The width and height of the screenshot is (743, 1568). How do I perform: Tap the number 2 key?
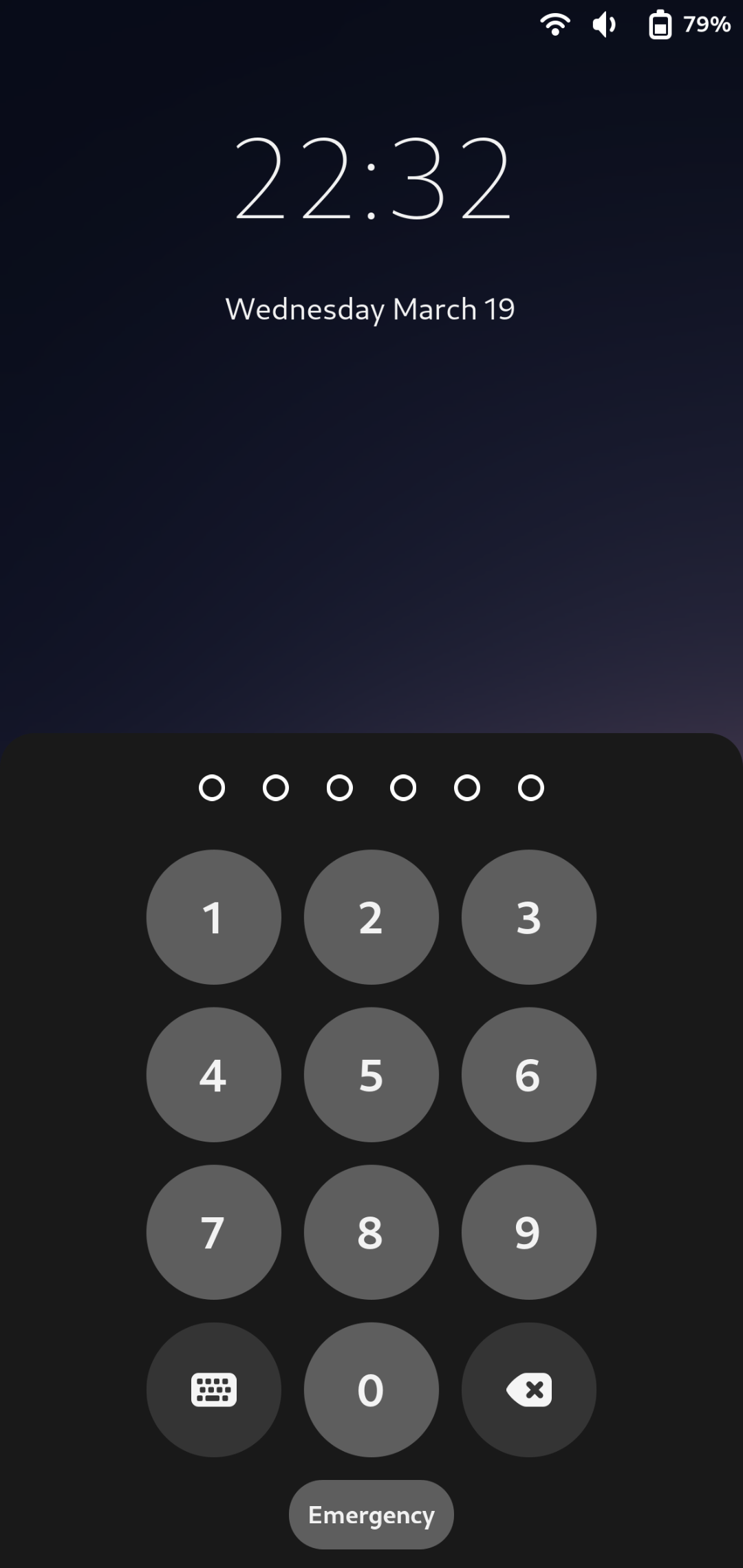point(371,917)
